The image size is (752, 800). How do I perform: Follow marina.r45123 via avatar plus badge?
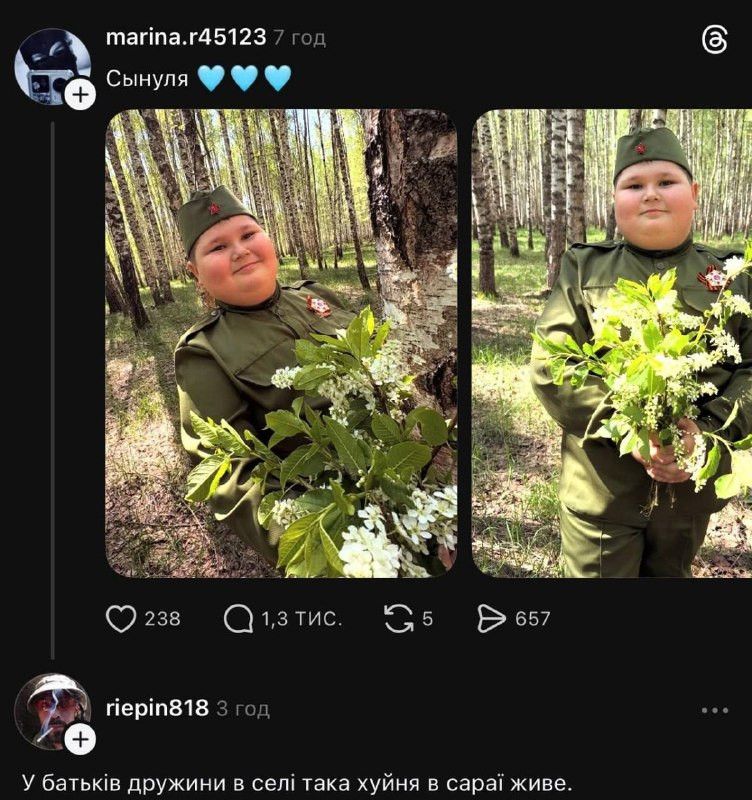tap(81, 94)
